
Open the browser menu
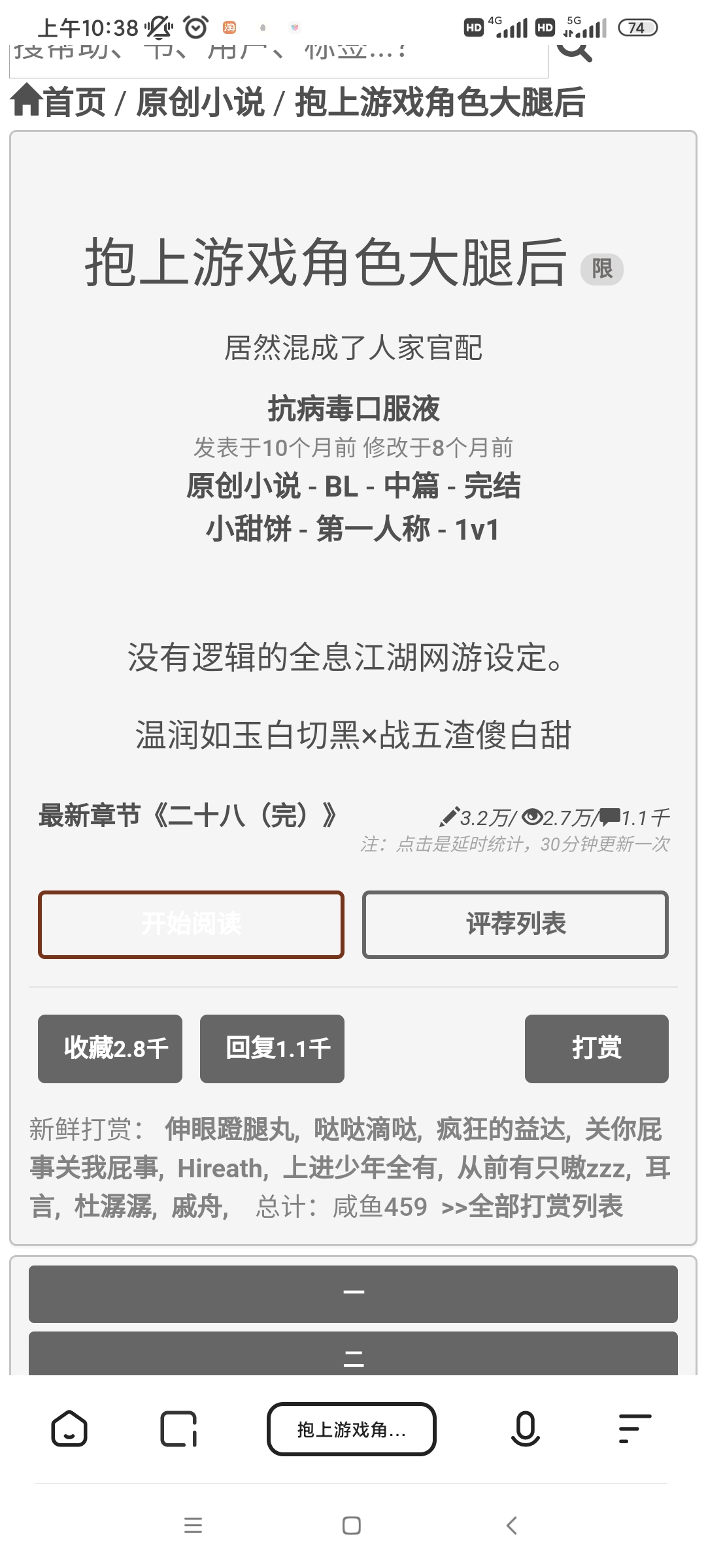[634, 1429]
